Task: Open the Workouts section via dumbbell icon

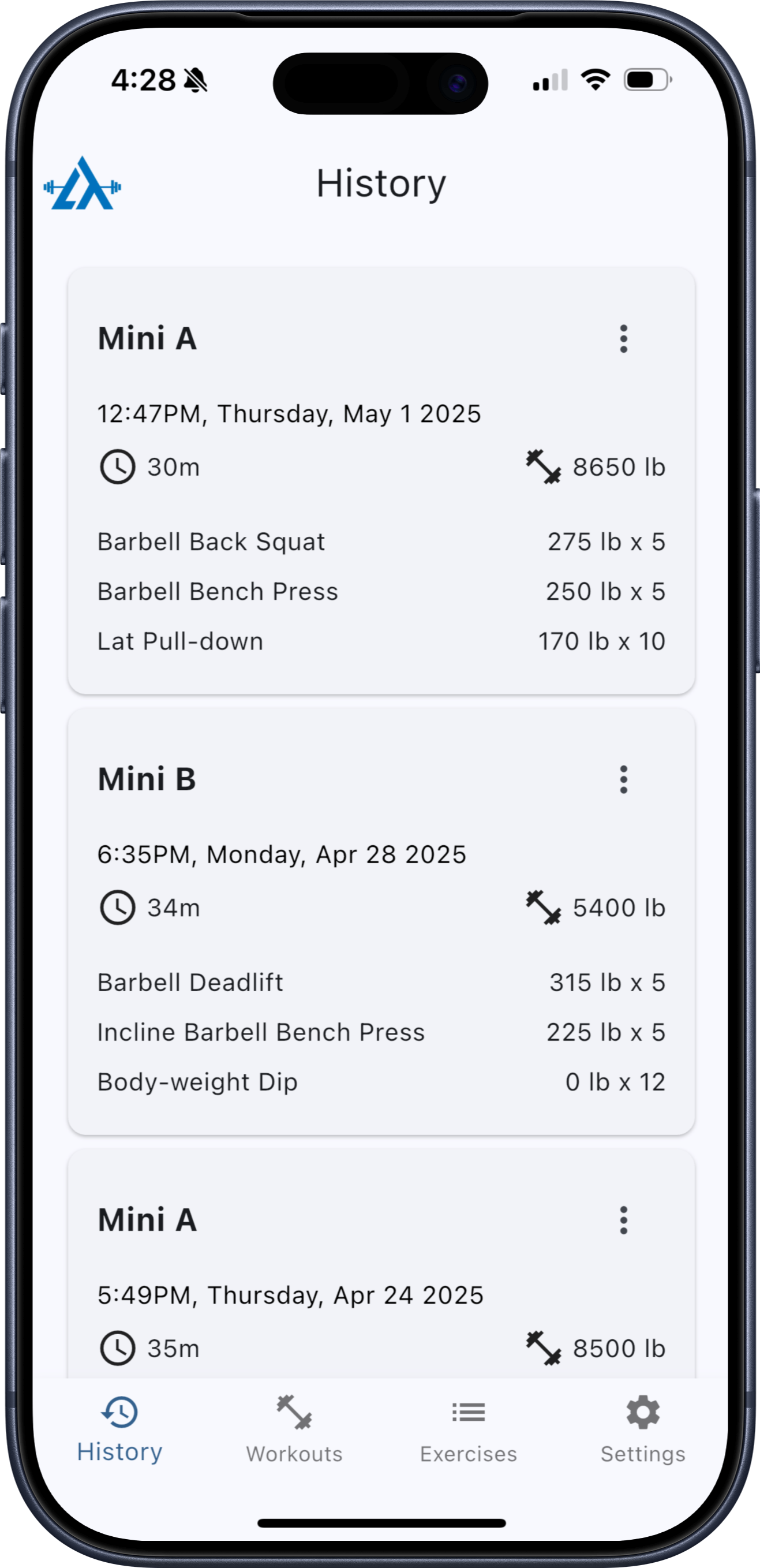Action: (x=294, y=1413)
